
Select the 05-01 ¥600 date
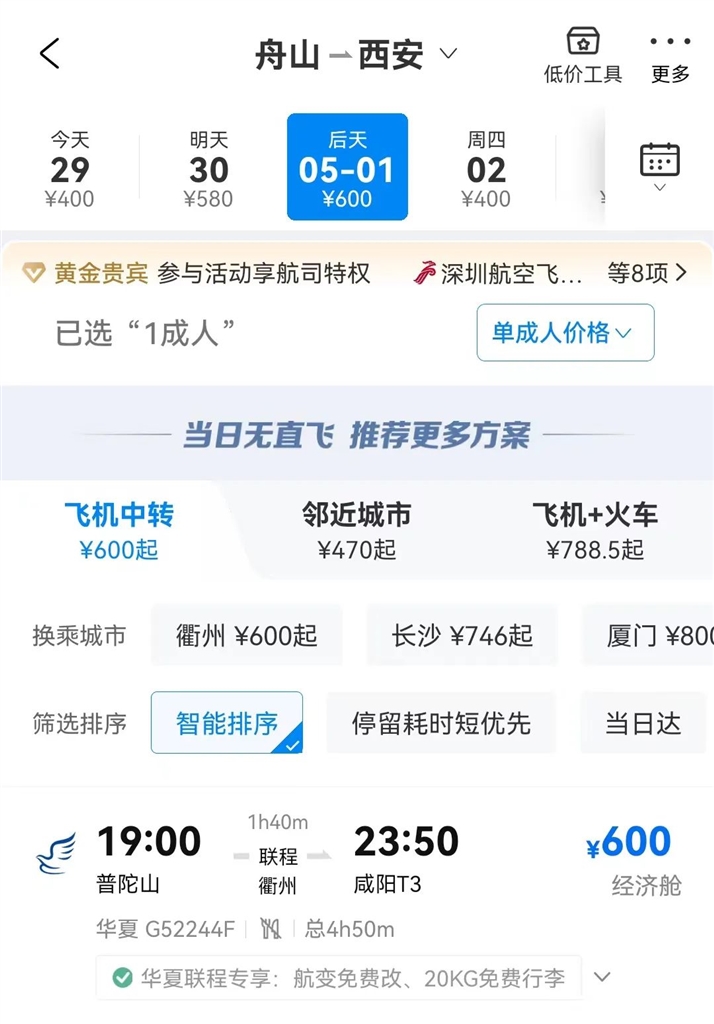347,167
